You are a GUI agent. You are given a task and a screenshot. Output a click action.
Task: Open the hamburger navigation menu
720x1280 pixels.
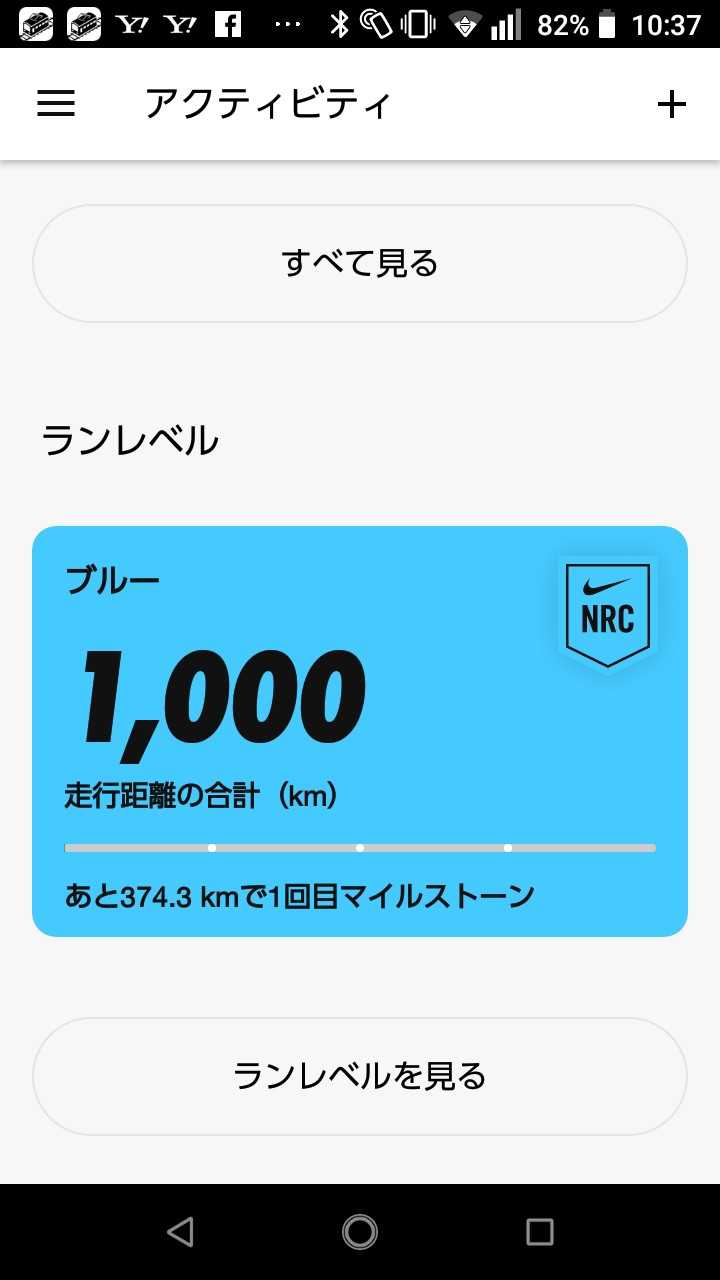(x=56, y=104)
